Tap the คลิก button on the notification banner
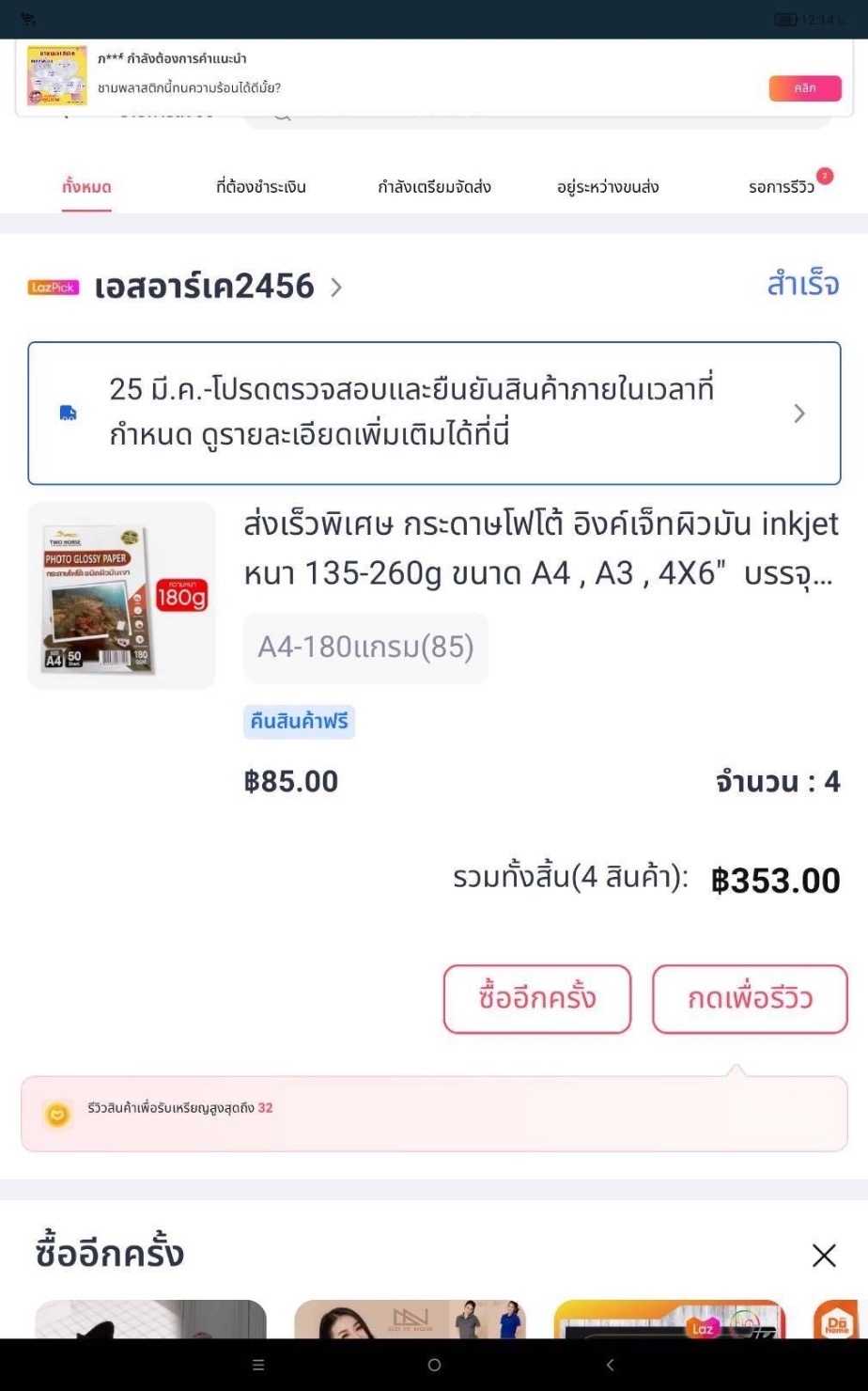The image size is (868, 1391). click(804, 88)
